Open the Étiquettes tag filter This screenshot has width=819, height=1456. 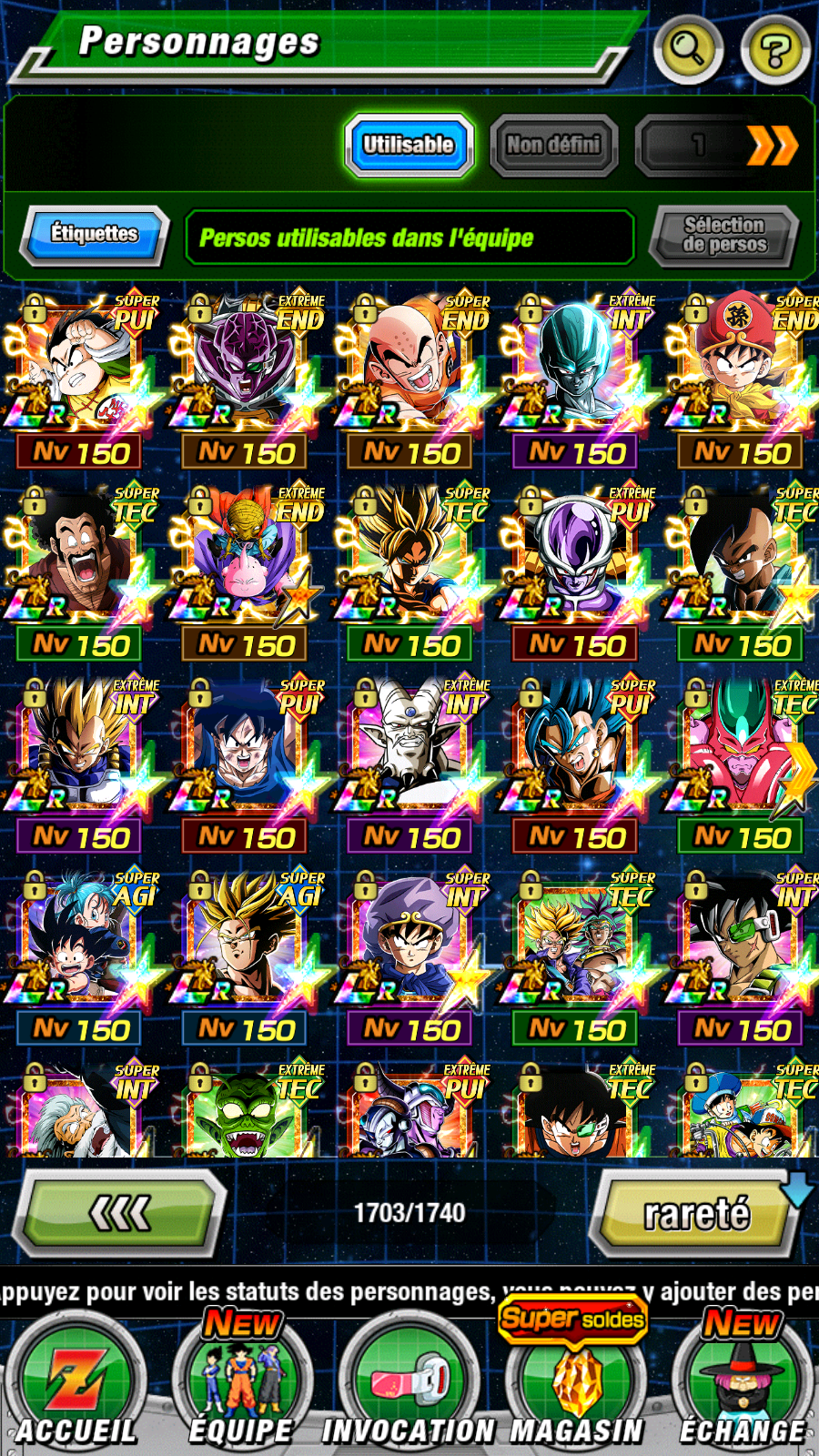[x=94, y=234]
